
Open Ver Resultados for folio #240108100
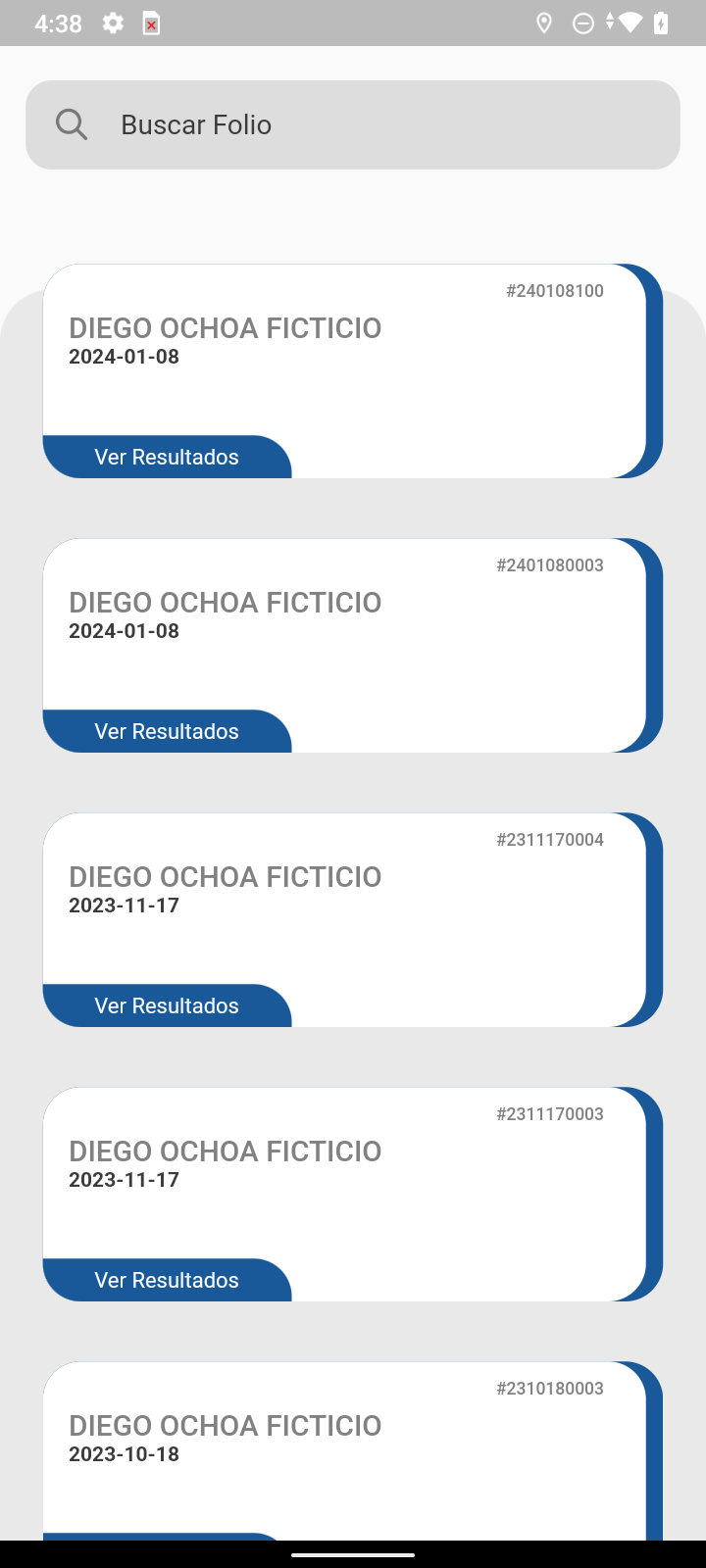[x=167, y=457]
